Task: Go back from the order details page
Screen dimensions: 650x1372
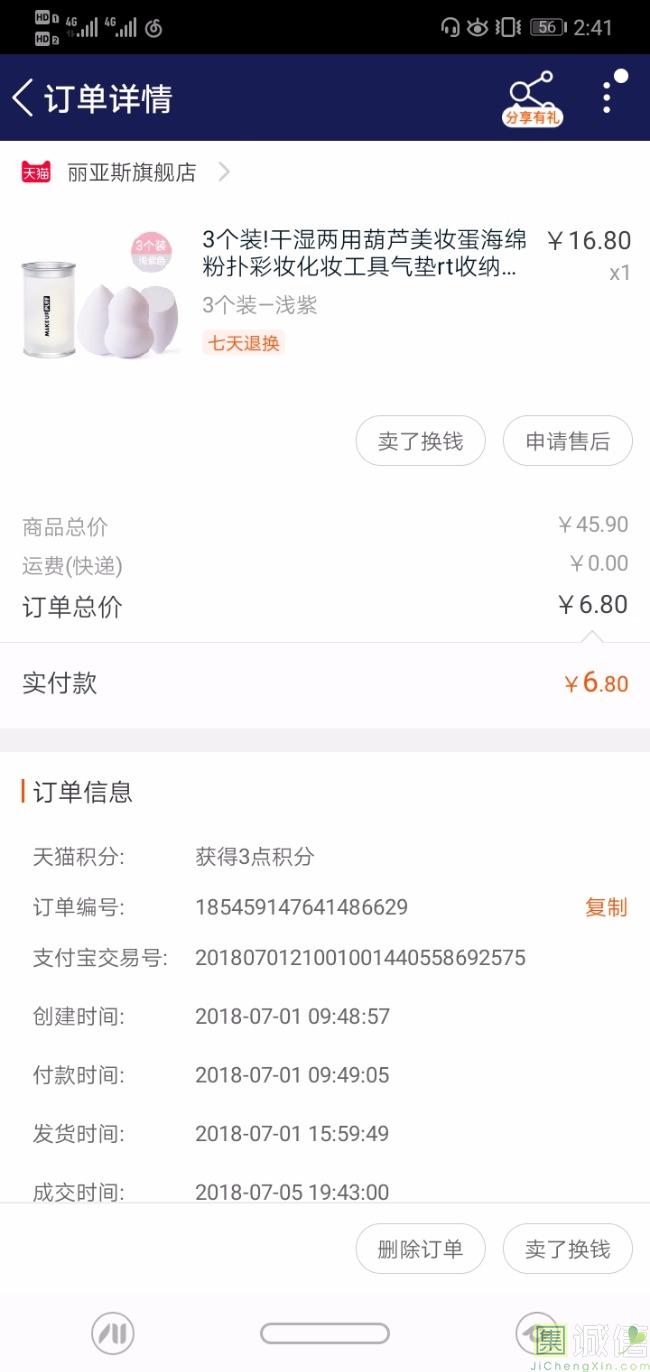Action: [x=24, y=98]
